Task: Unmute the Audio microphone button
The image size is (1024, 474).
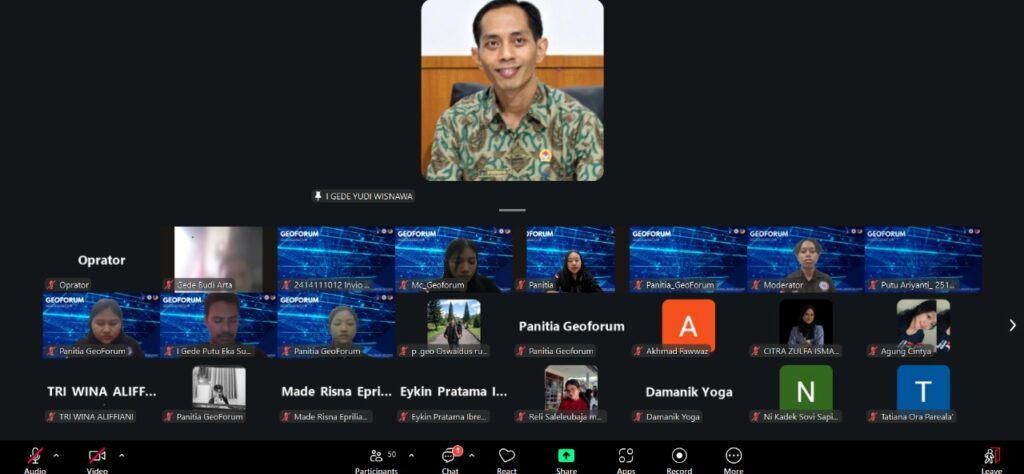Action: coord(35,457)
